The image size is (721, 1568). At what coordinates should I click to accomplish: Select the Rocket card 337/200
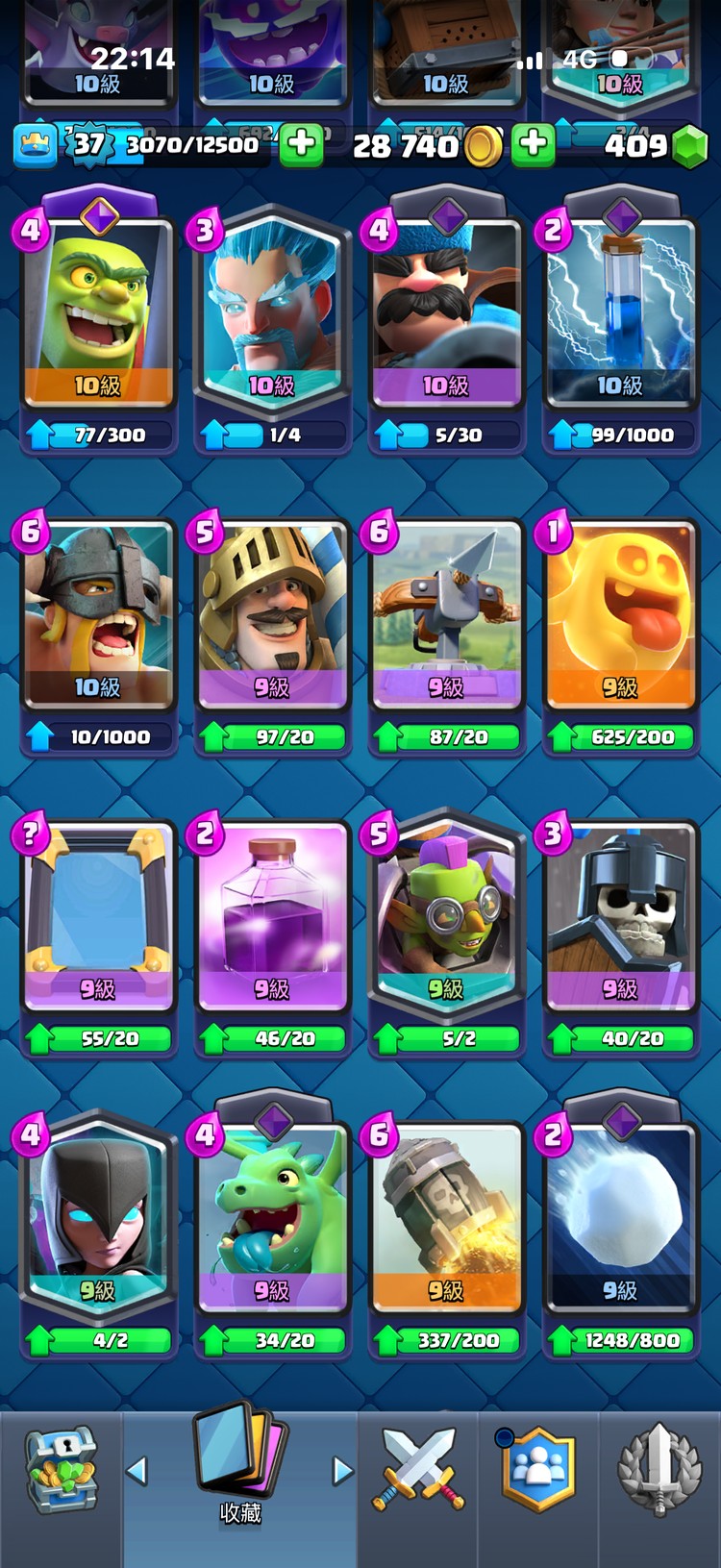point(446,1218)
